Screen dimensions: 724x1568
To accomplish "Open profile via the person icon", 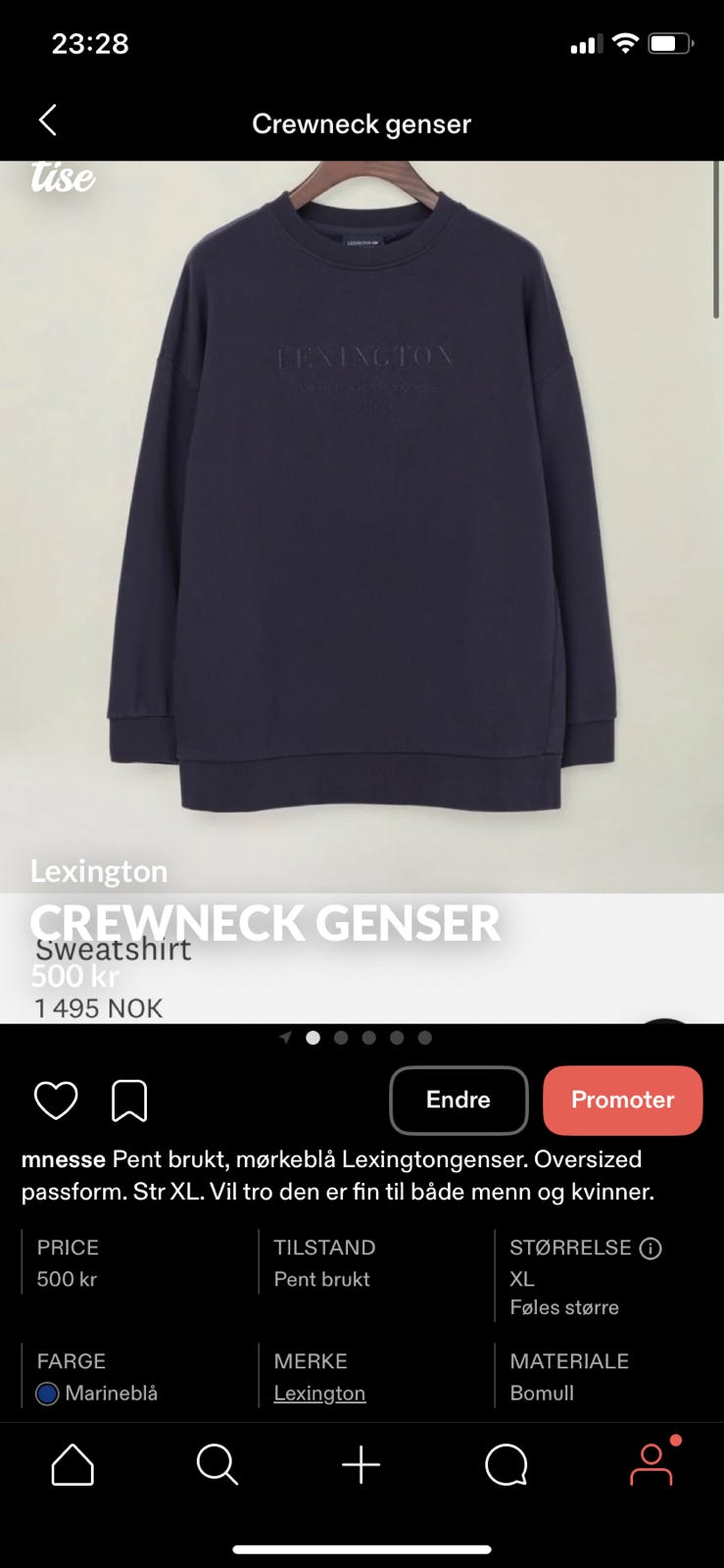I will [652, 1465].
